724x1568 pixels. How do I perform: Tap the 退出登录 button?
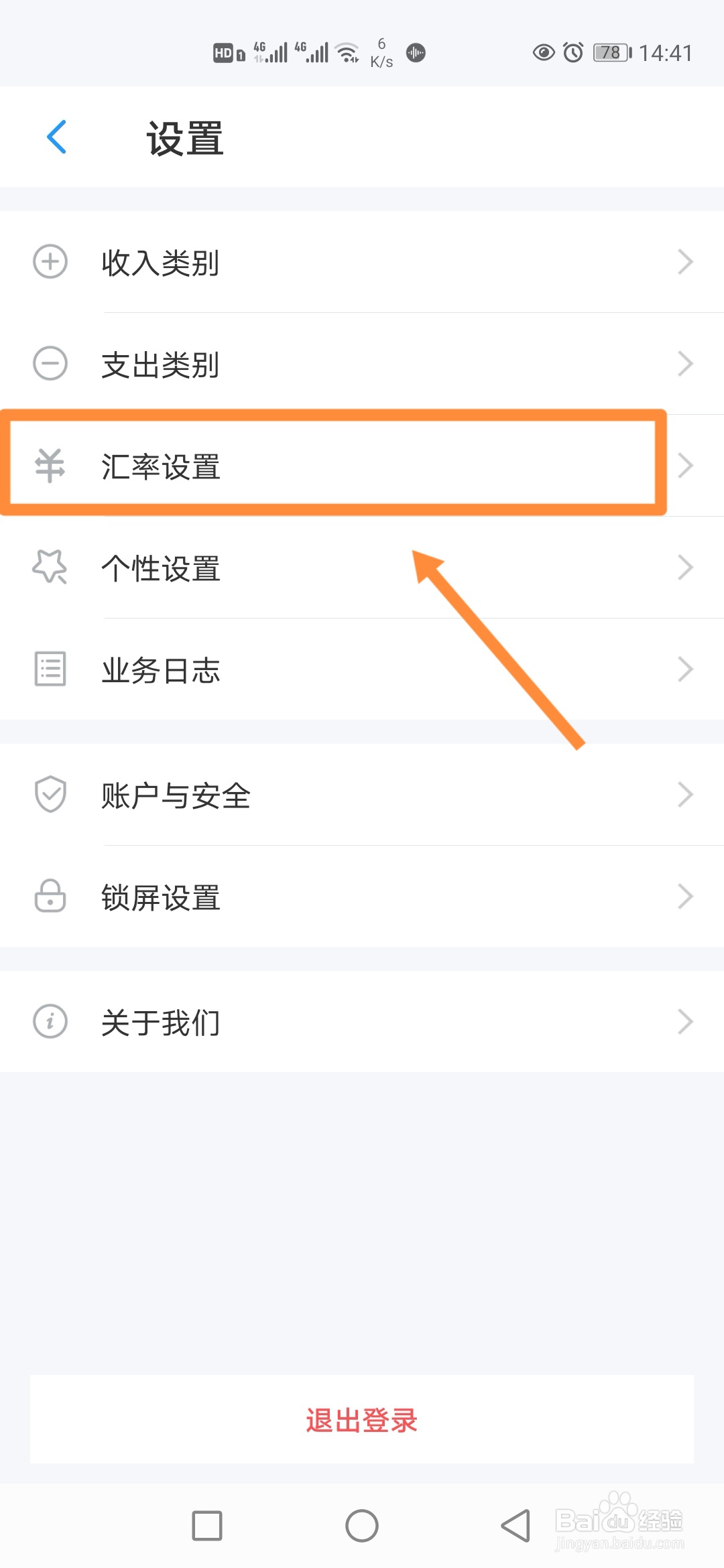click(x=362, y=1419)
